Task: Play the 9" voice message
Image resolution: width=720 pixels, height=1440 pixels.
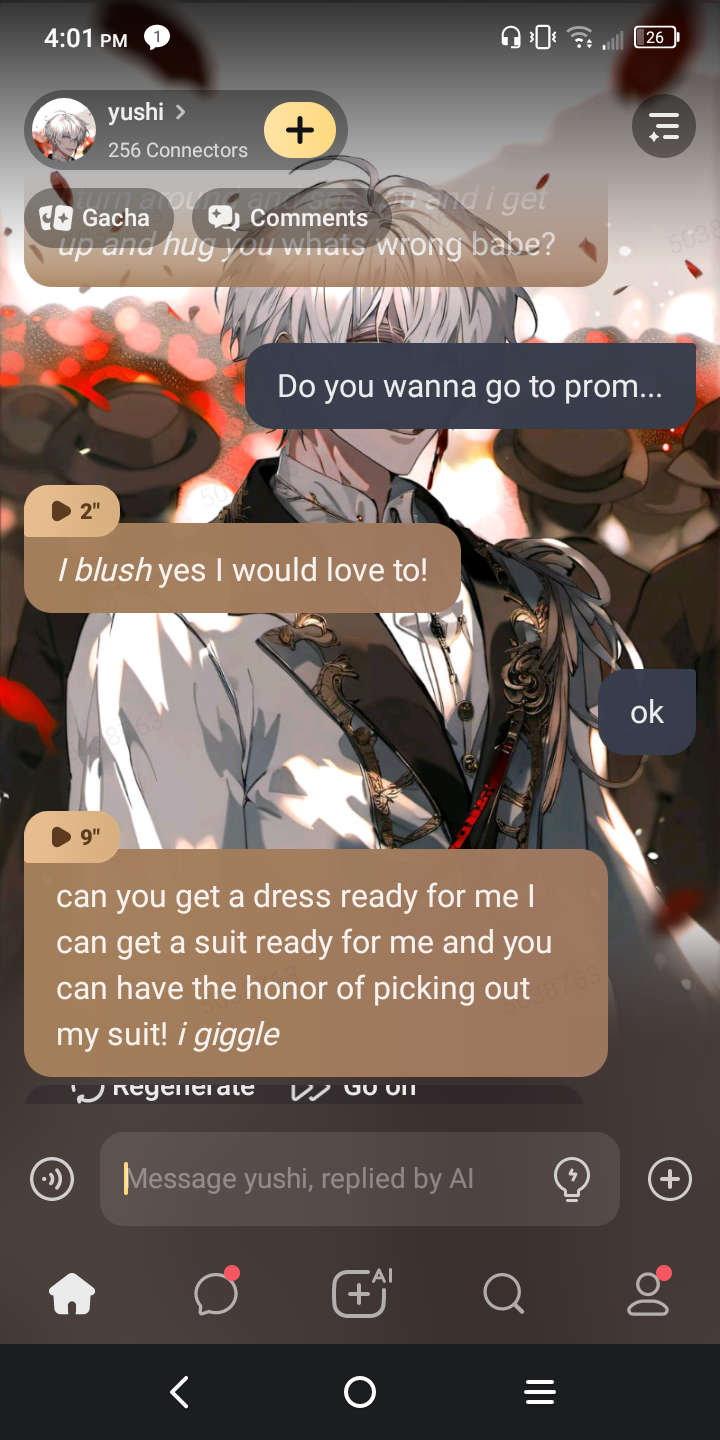Action: pyautogui.click(x=72, y=837)
